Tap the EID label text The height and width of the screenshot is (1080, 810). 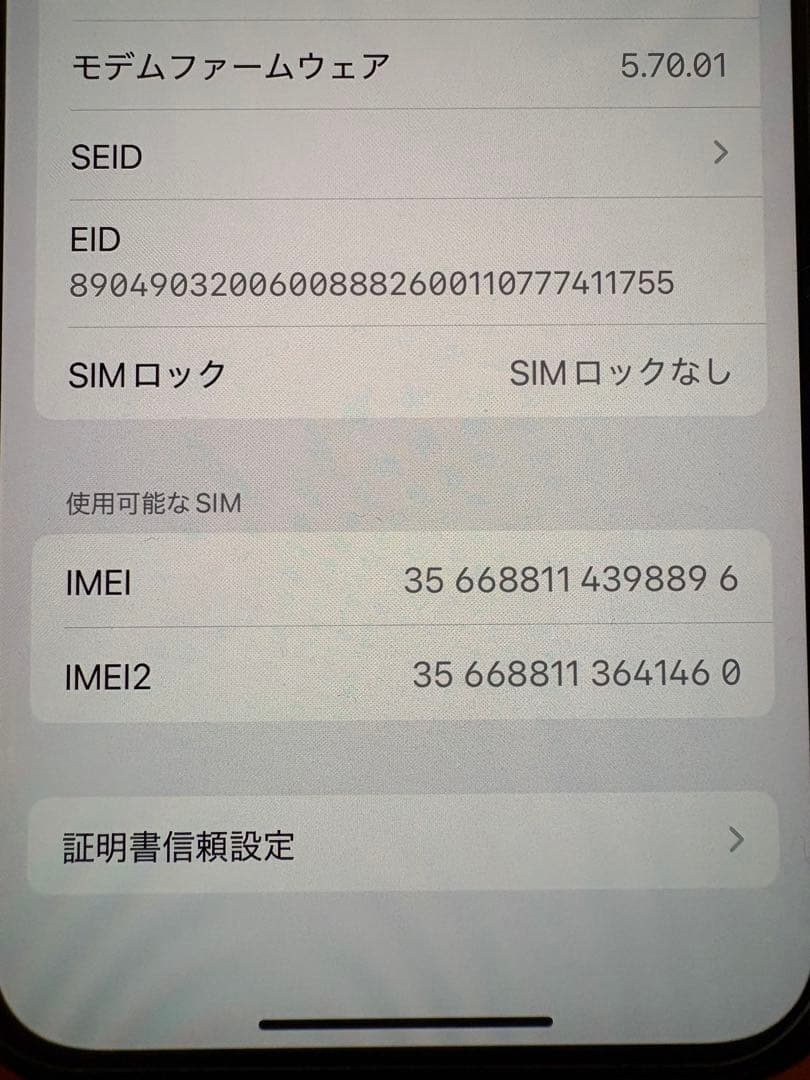94,240
